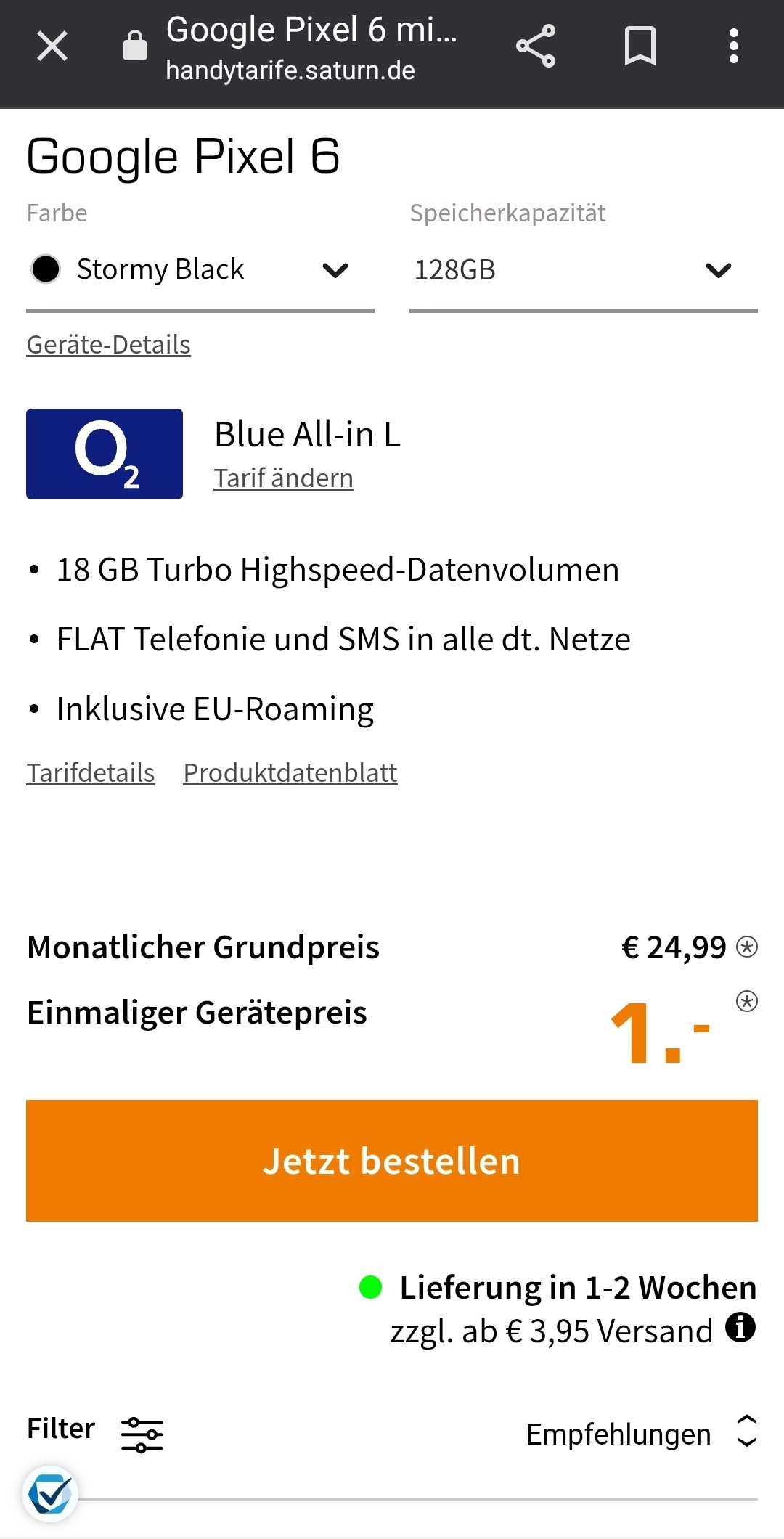Change sorting from Empfehlungen
The image size is (784, 1539).
(642, 1434)
